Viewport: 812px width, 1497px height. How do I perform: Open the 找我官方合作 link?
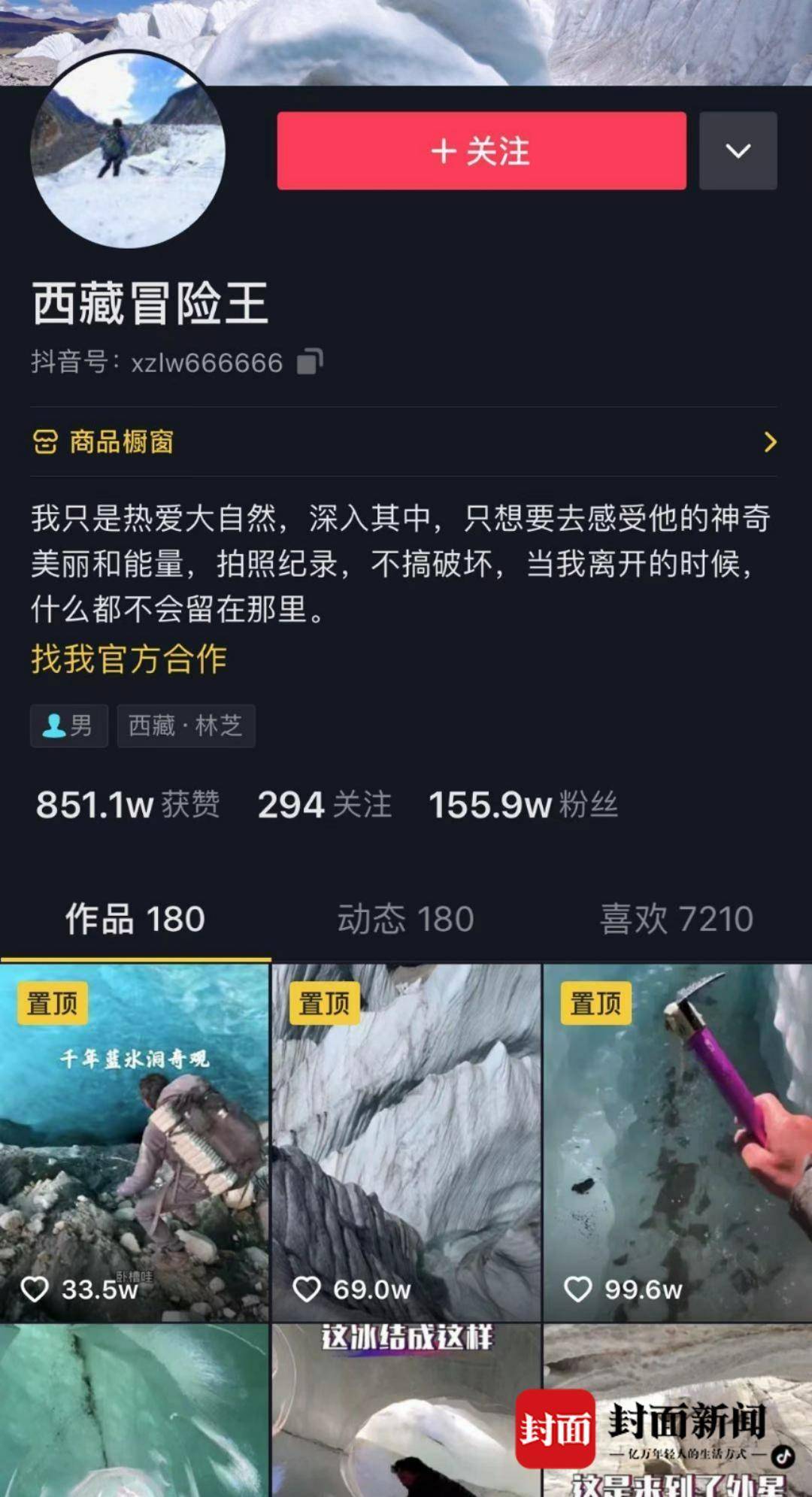[x=129, y=659]
